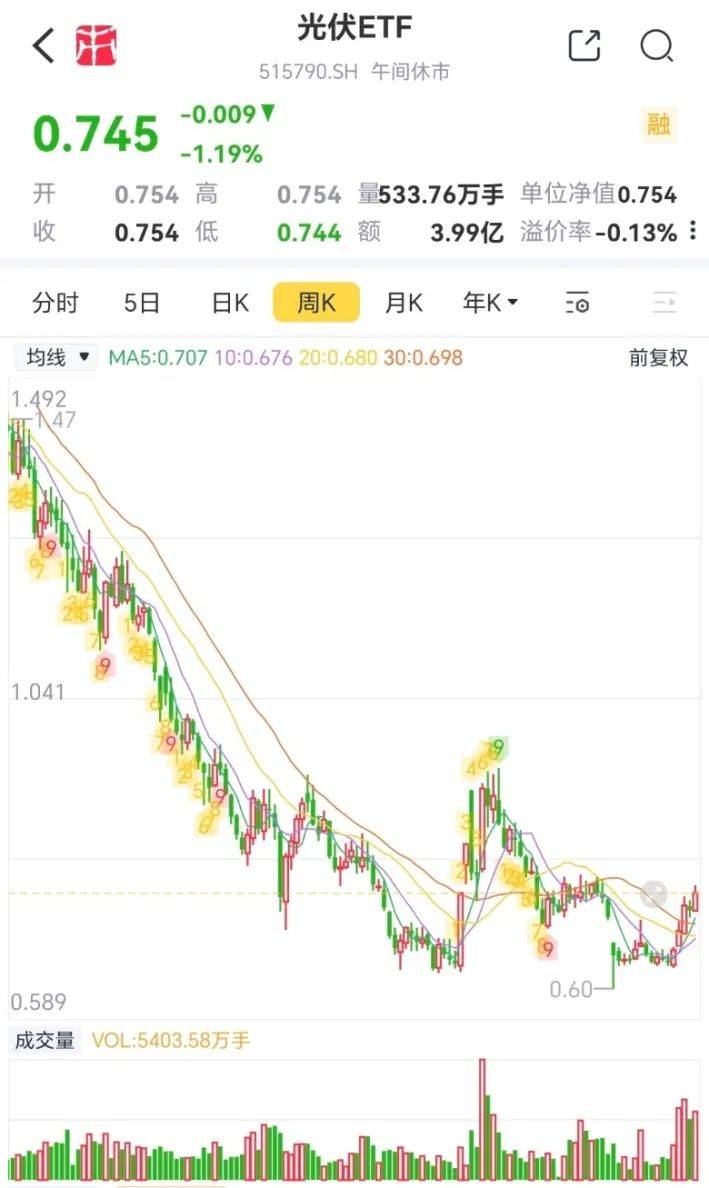Switch to the 月K chart tab
The image size is (709, 1188).
404,303
